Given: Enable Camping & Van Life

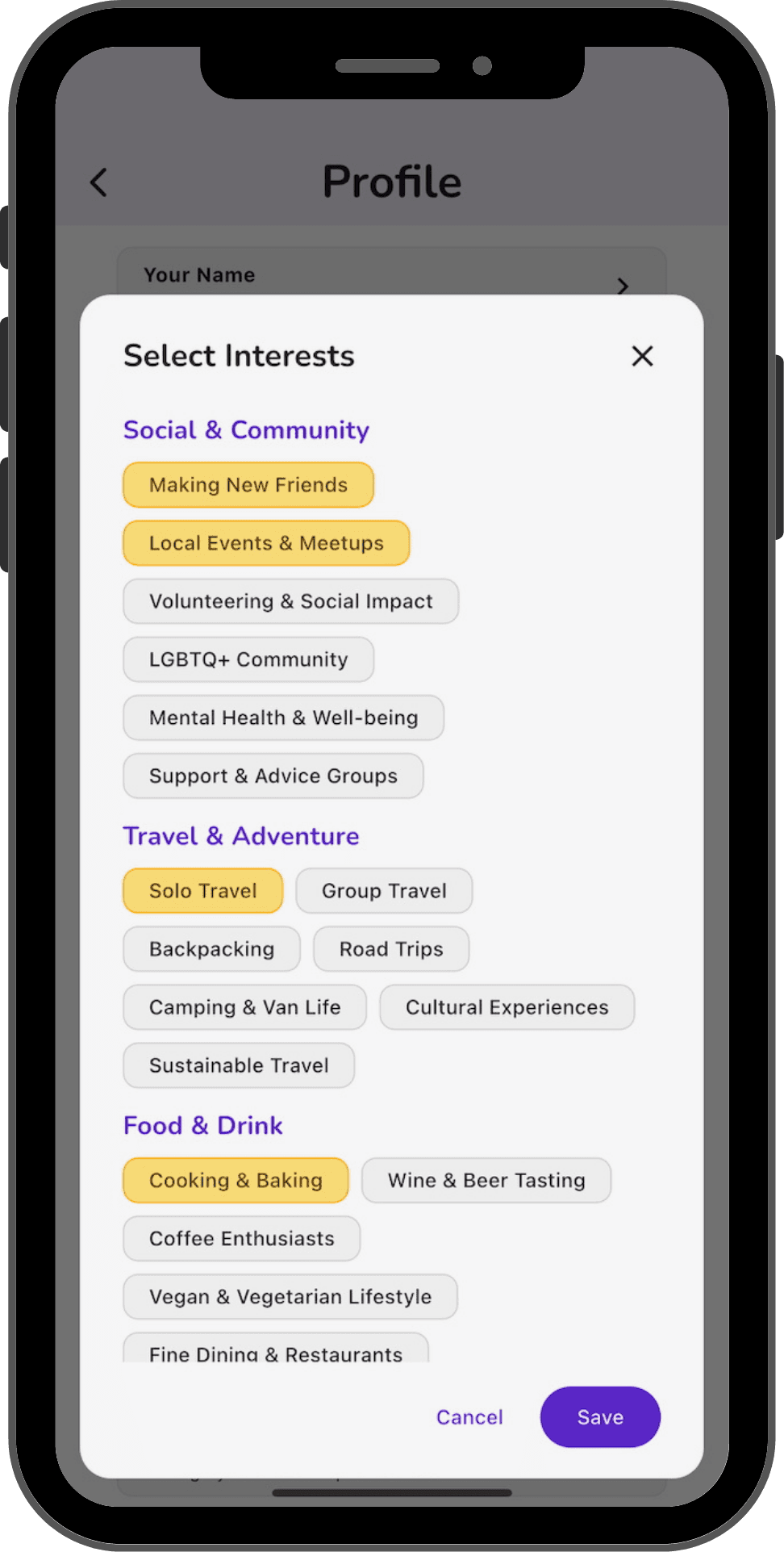Looking at the screenshot, I should 244,1006.
